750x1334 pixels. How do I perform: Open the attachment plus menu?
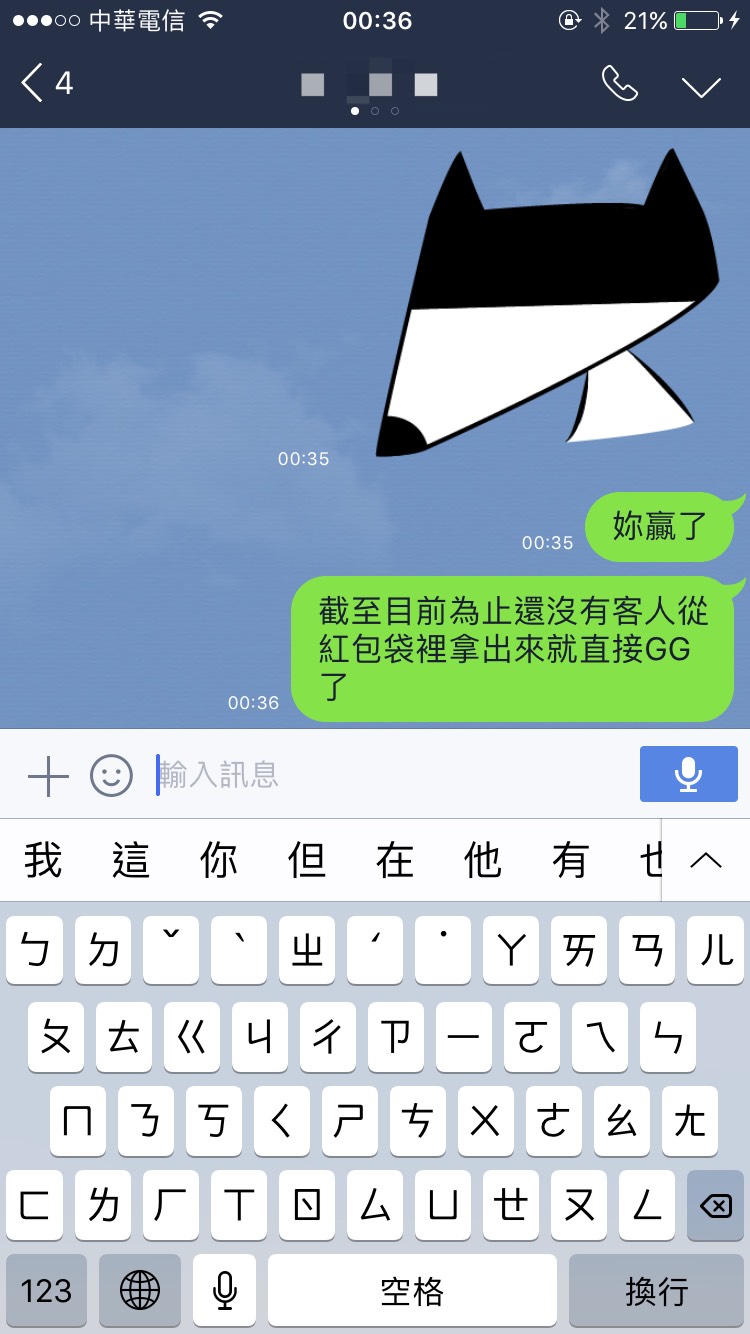pos(48,775)
